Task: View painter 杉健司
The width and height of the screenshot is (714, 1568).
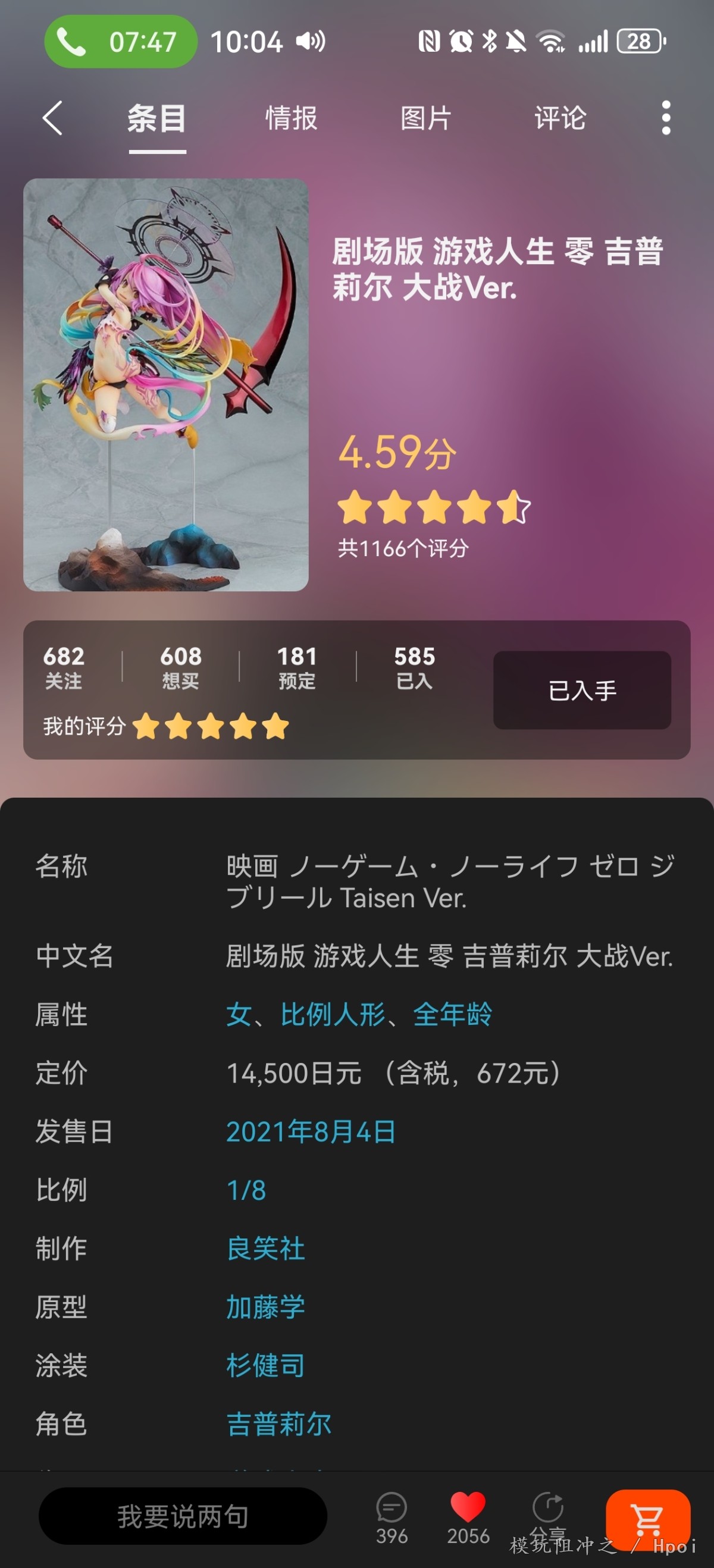Action: (x=265, y=1366)
